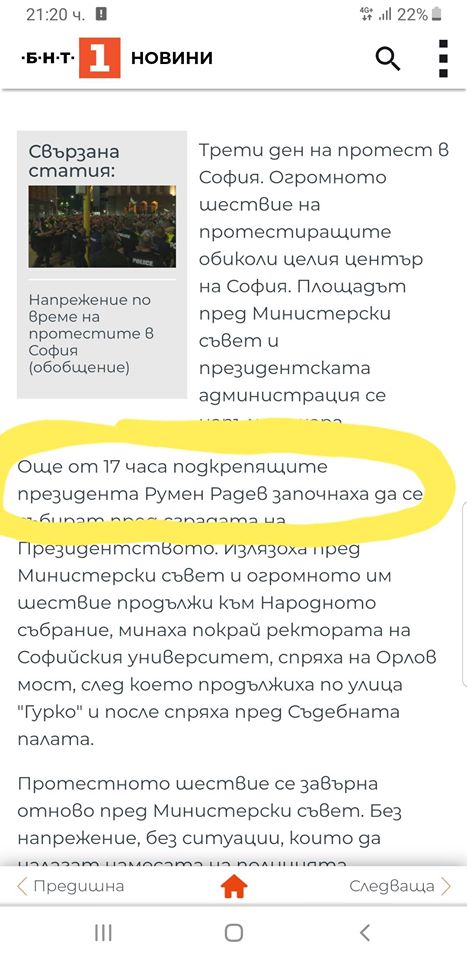Open the recent apps button
Screen dimensions: 467x960
[103, 932]
